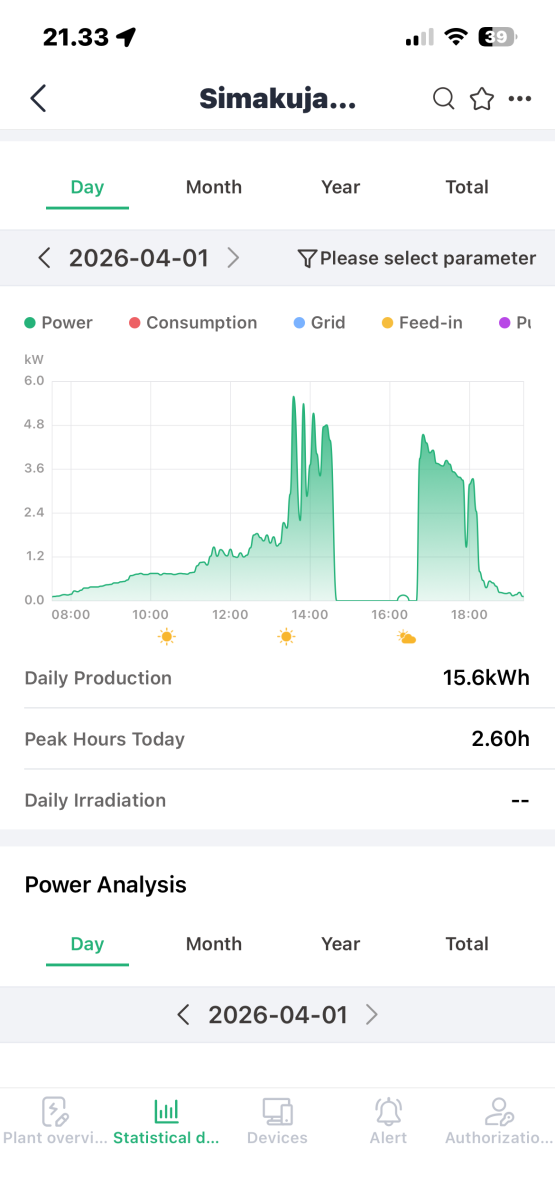Open the Authorization tab

click(498, 1121)
